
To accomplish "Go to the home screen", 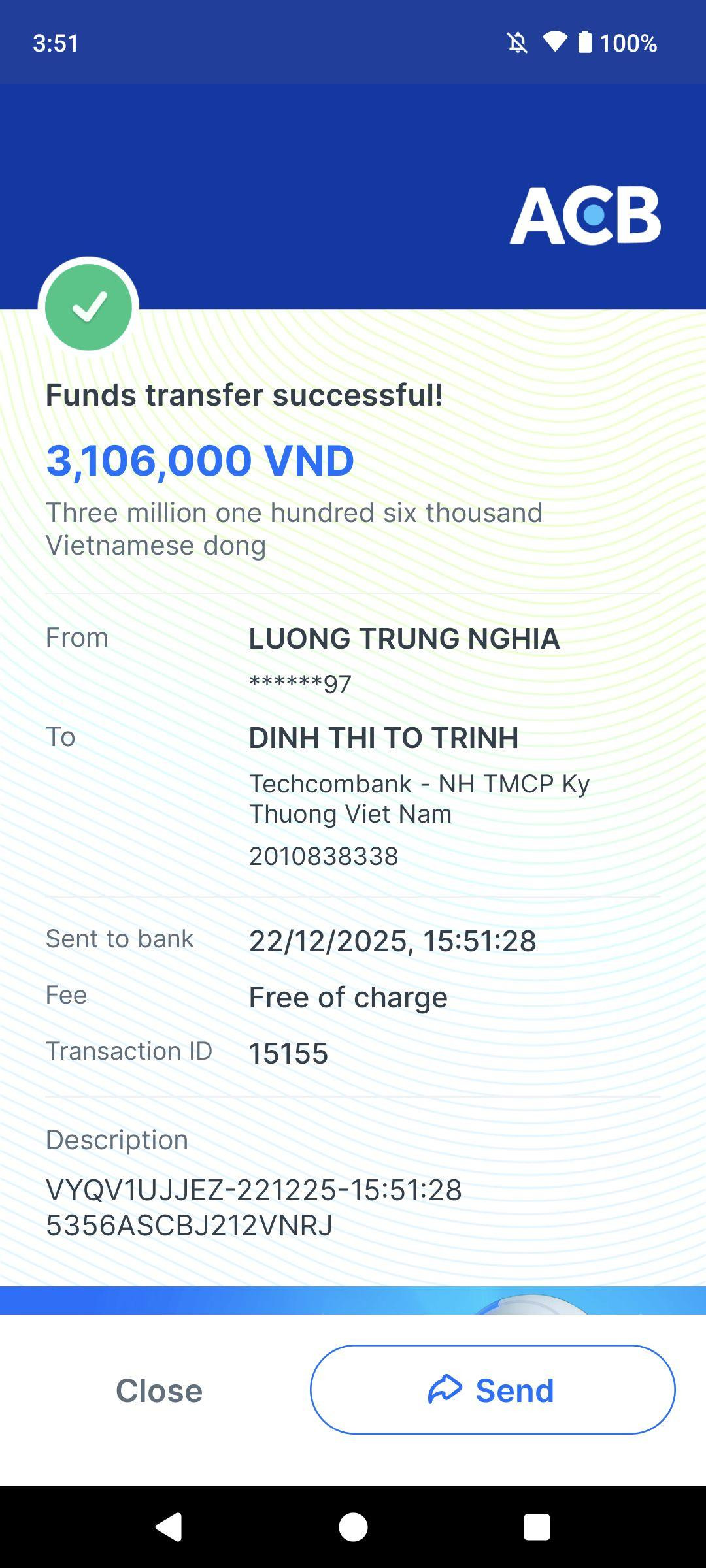I will (353, 1527).
